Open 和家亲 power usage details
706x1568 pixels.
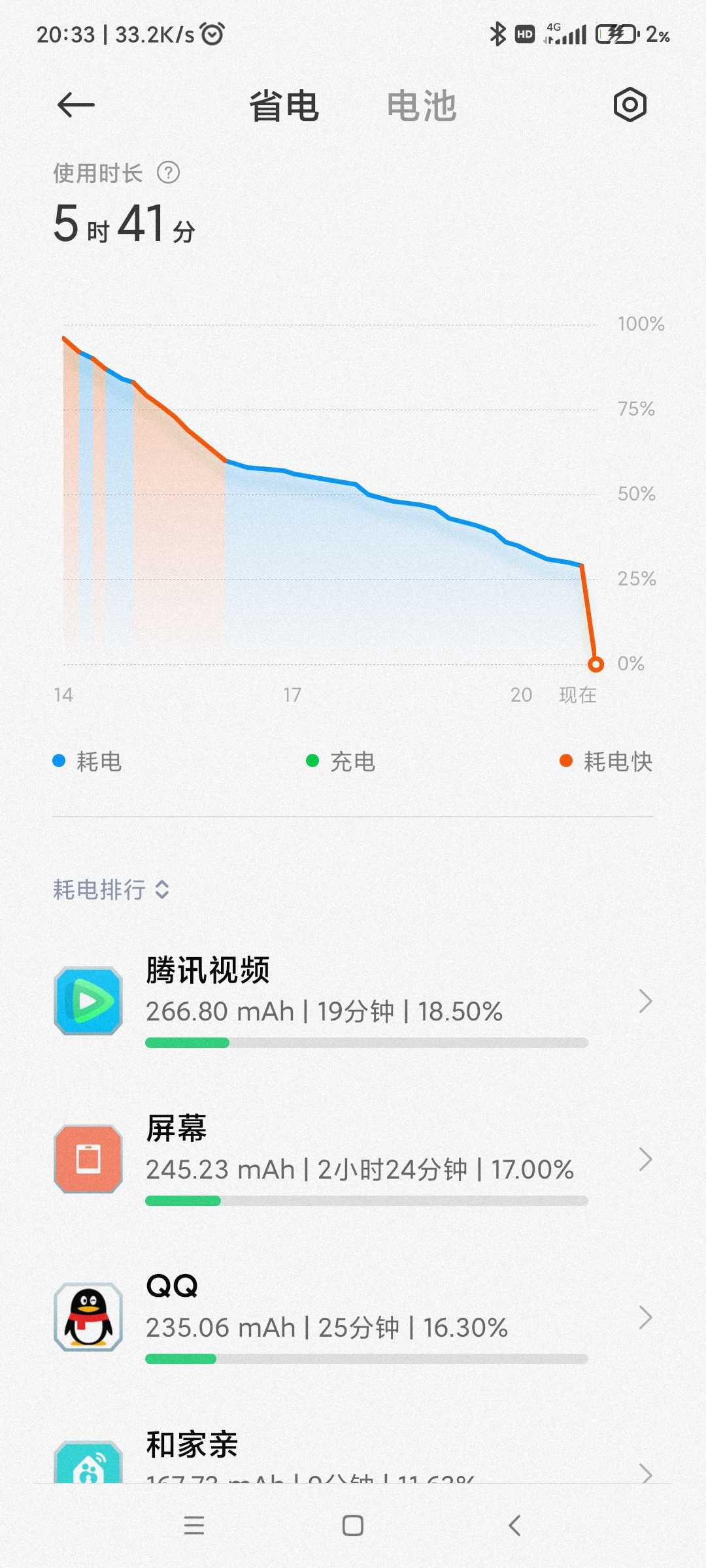(x=353, y=1454)
